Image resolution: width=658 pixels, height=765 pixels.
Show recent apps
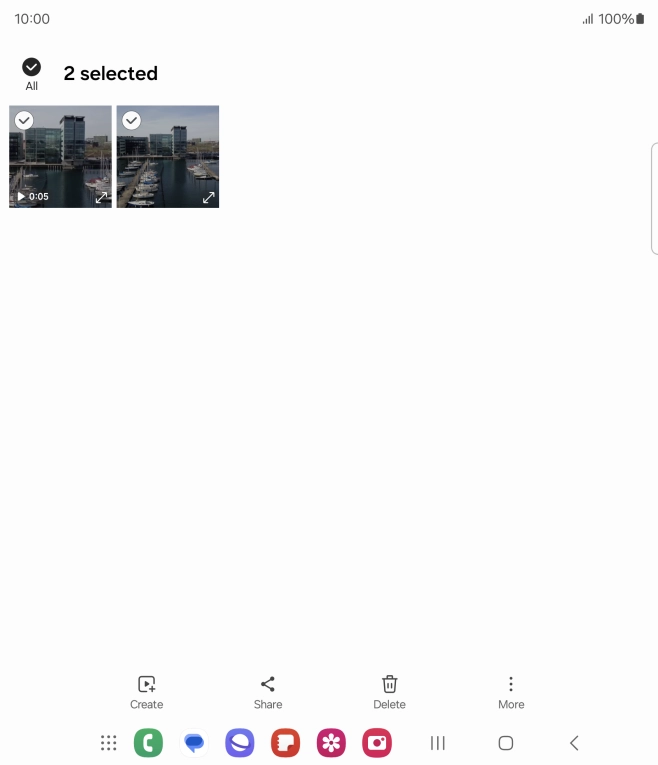[437, 743]
